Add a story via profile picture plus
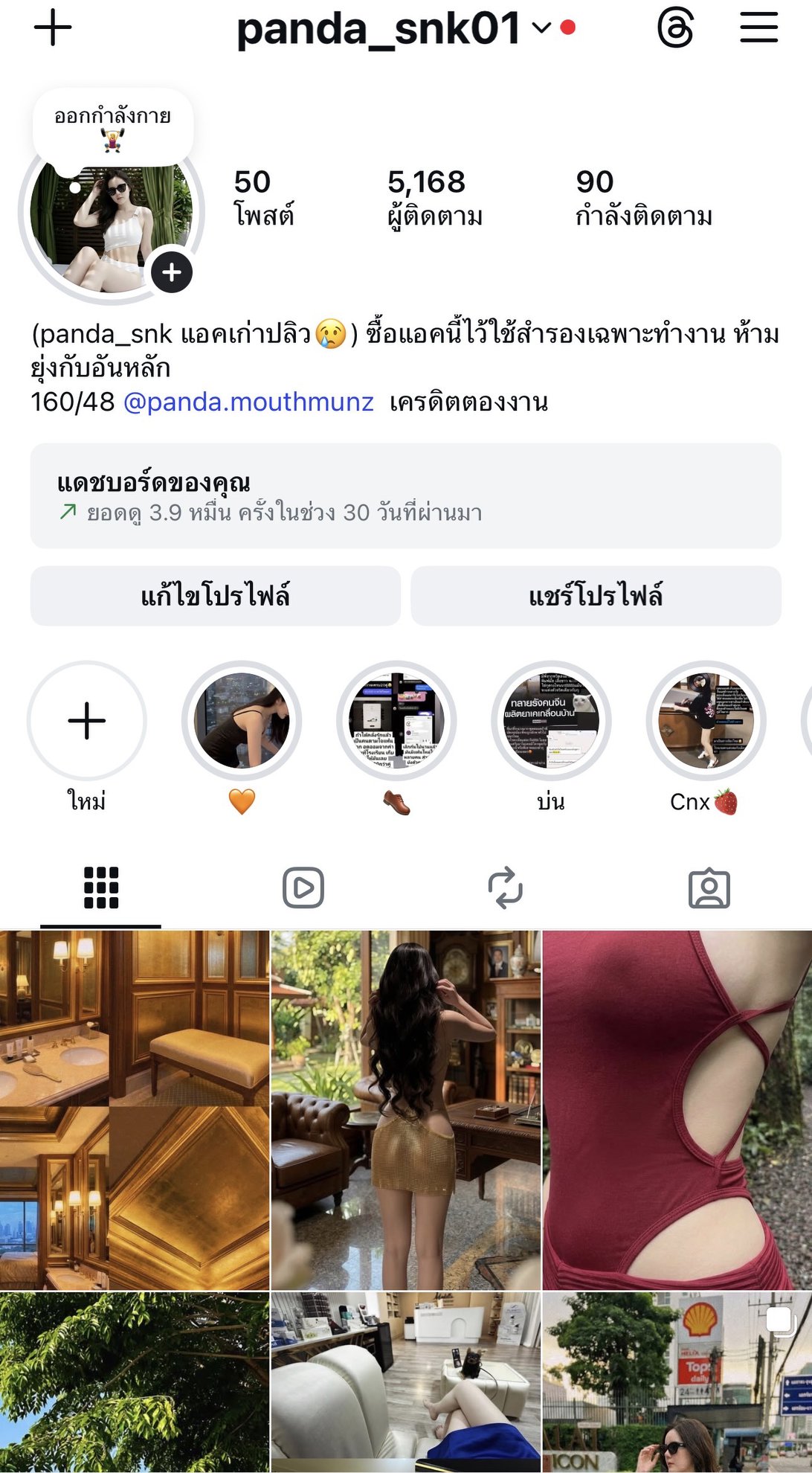 172,272
